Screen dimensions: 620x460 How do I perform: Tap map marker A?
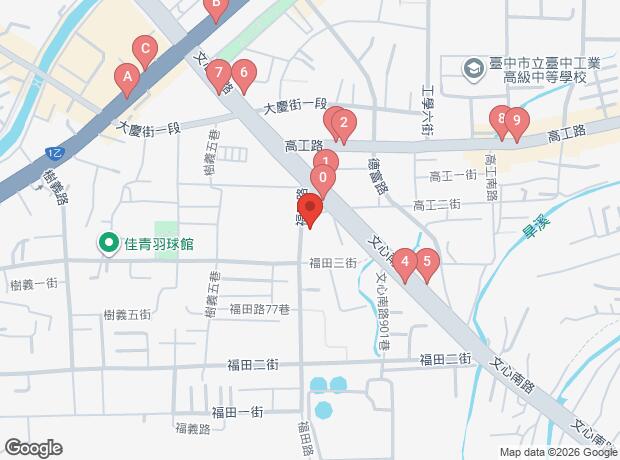(x=127, y=76)
